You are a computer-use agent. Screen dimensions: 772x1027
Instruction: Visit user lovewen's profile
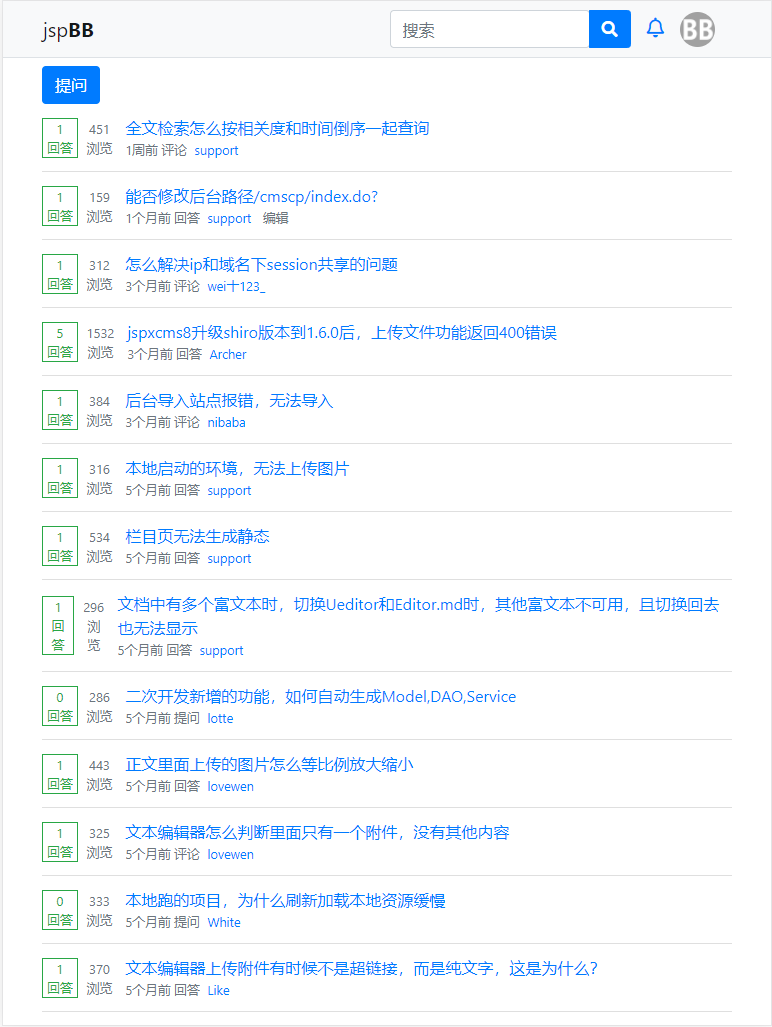230,786
